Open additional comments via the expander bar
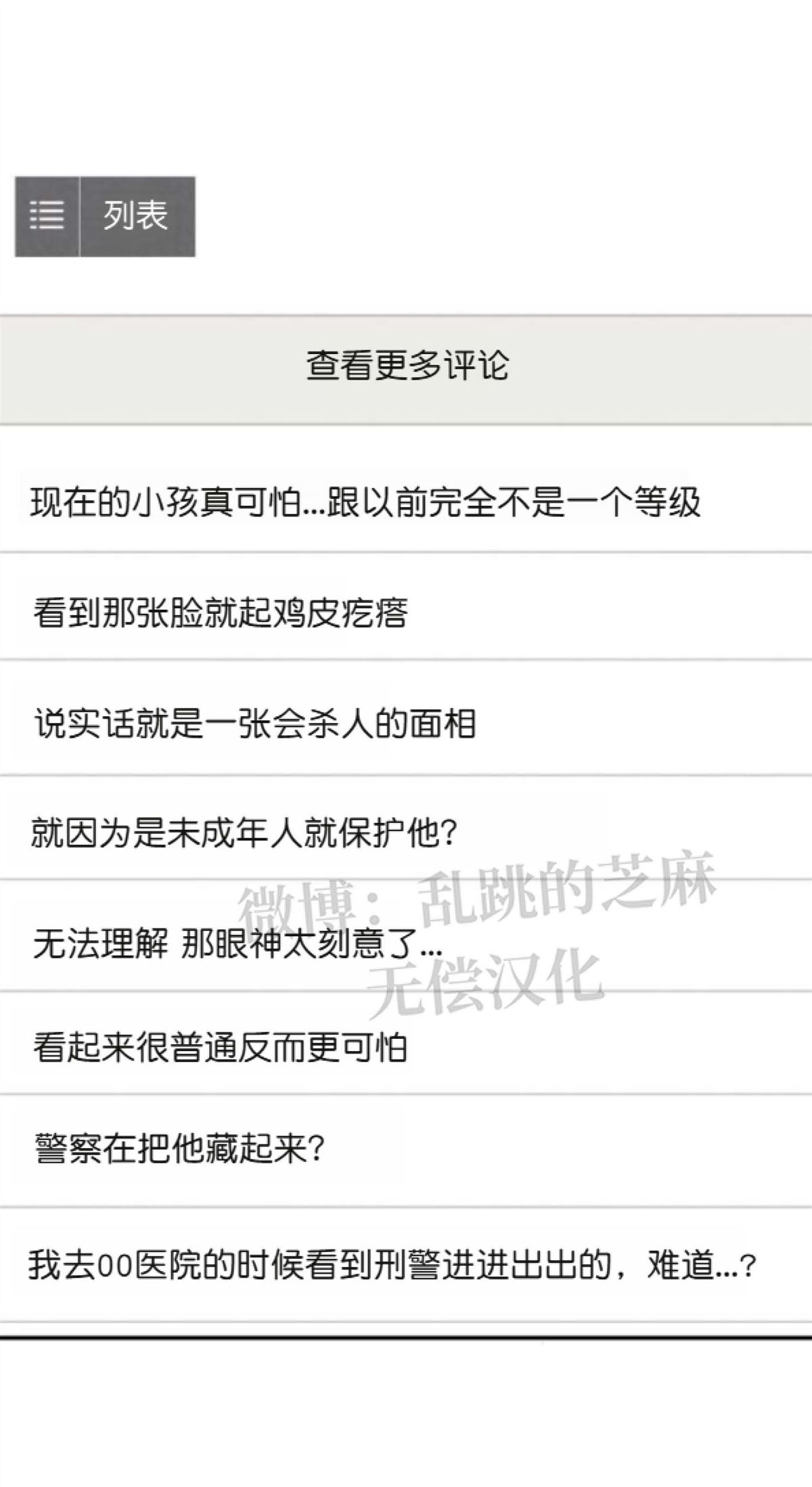Image resolution: width=812 pixels, height=1487 pixels. tap(406, 366)
